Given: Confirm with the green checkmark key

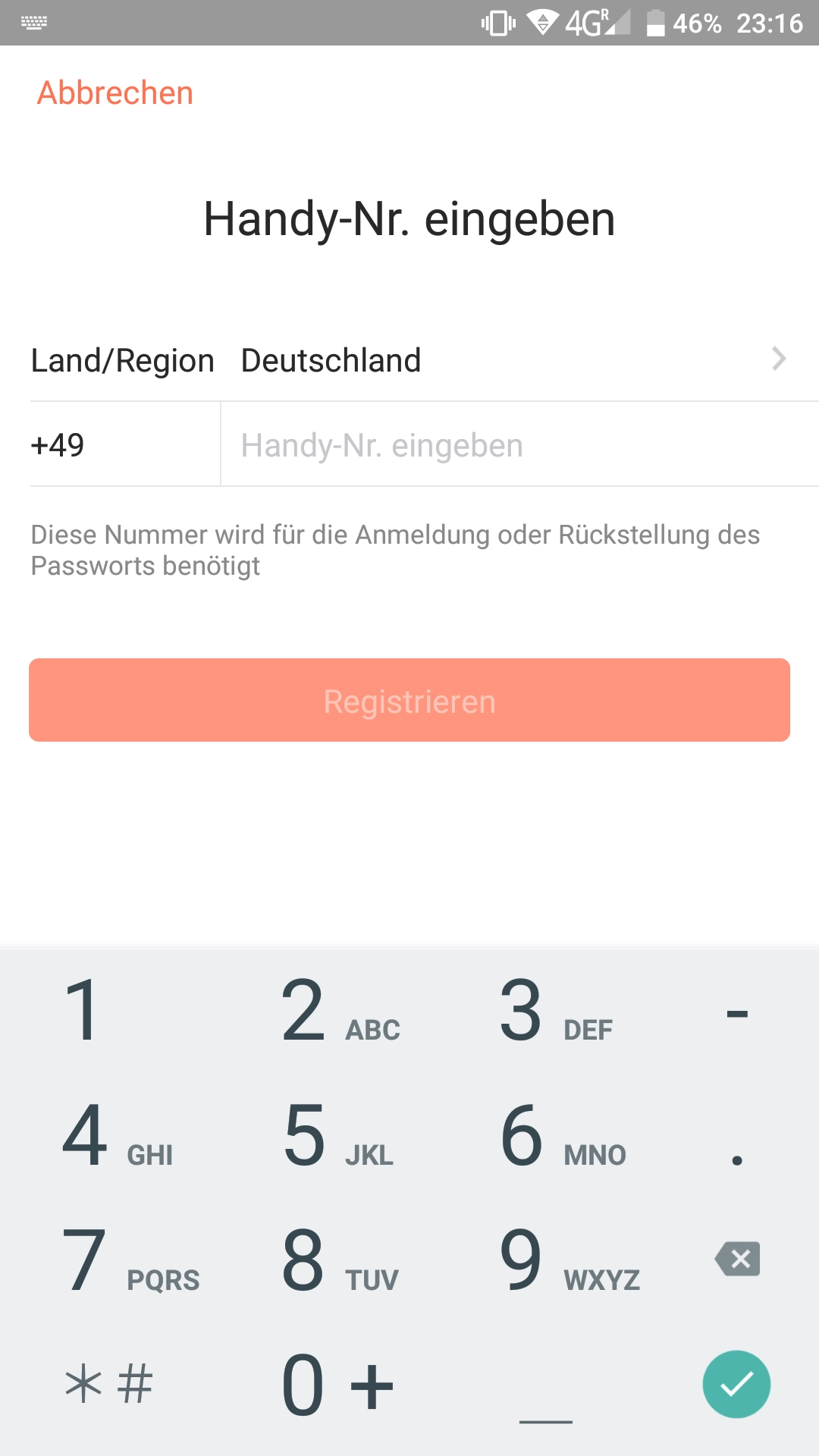Looking at the screenshot, I should [736, 1384].
